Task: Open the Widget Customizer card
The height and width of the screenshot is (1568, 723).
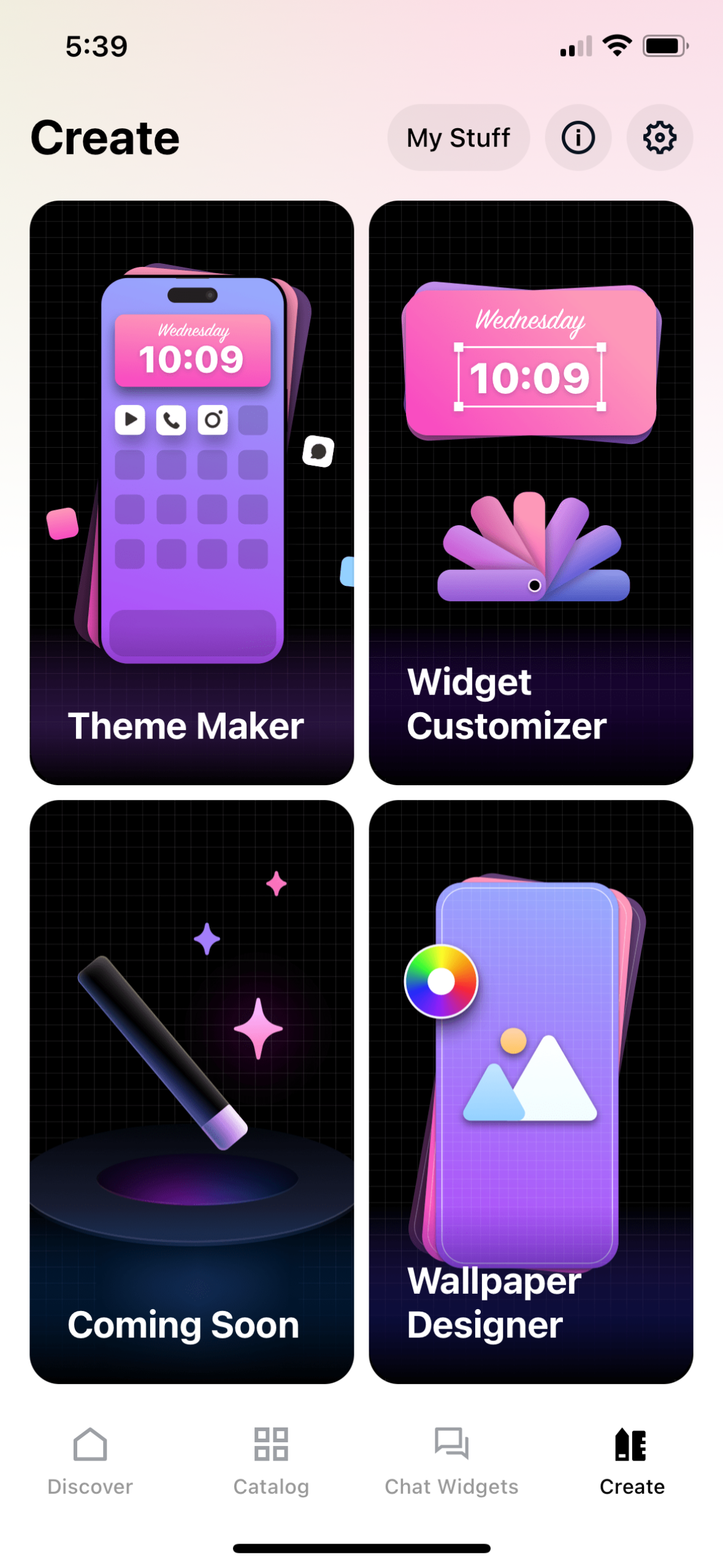Action: (x=531, y=491)
